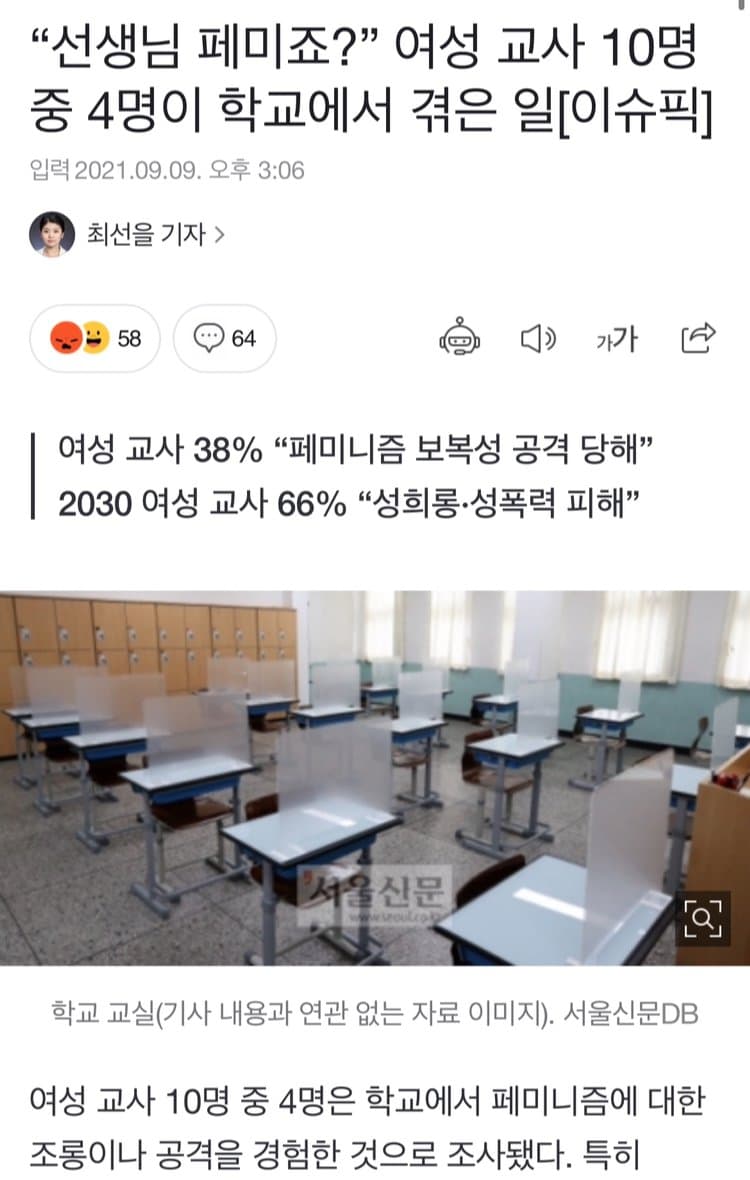Open the reactions button showing 58
The height and width of the screenshot is (1180, 750).
coord(97,339)
